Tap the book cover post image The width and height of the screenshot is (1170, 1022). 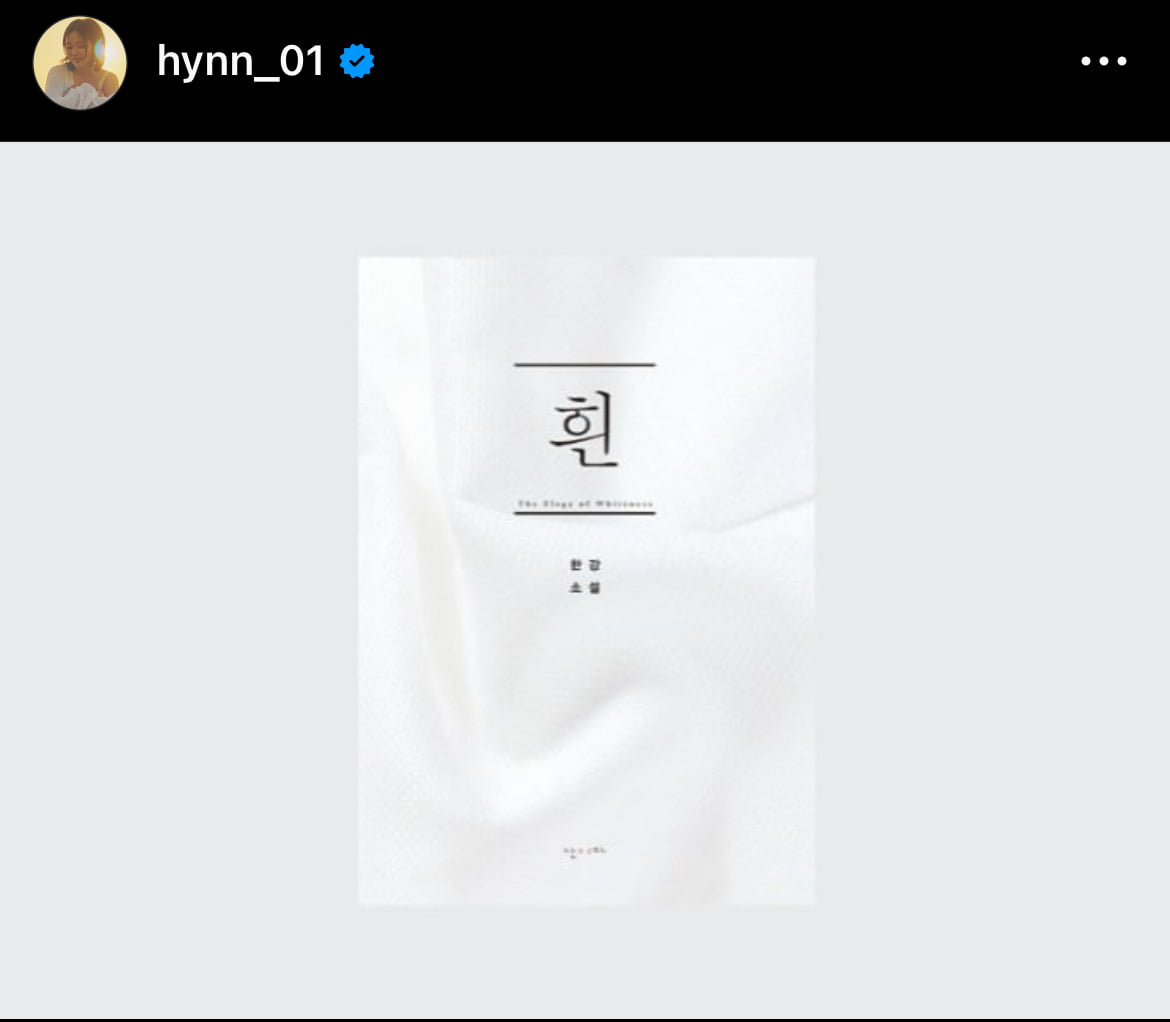pos(586,580)
